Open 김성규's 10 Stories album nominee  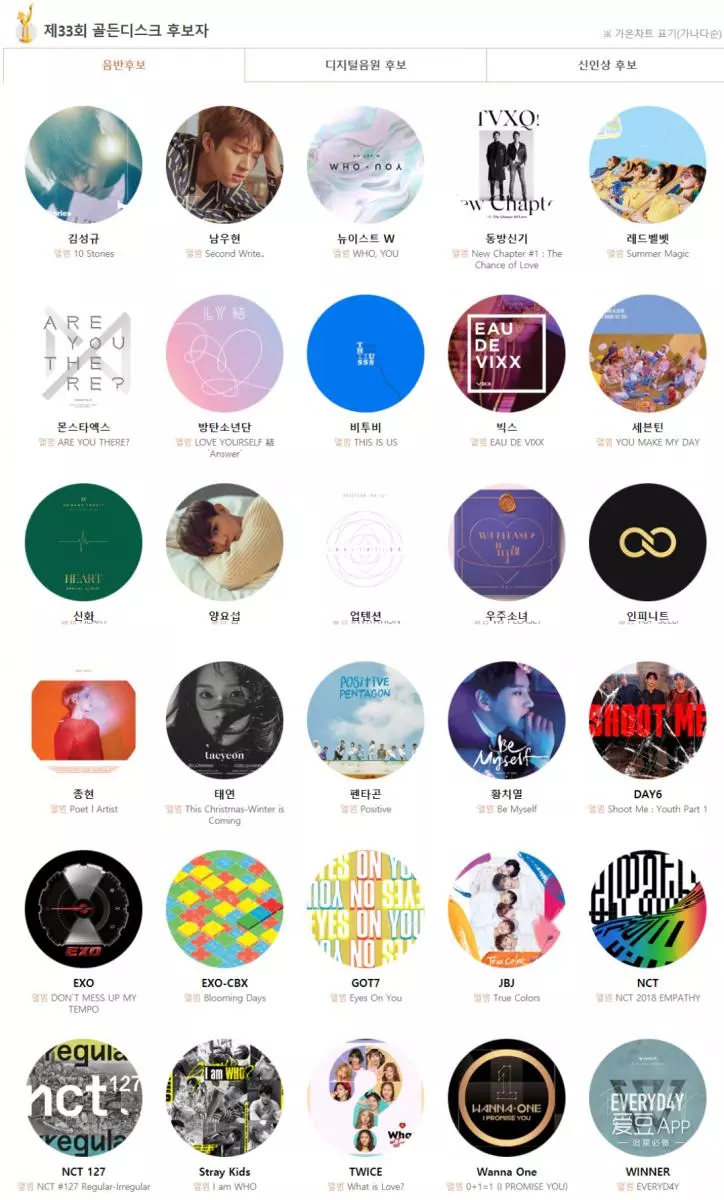[x=83, y=165]
